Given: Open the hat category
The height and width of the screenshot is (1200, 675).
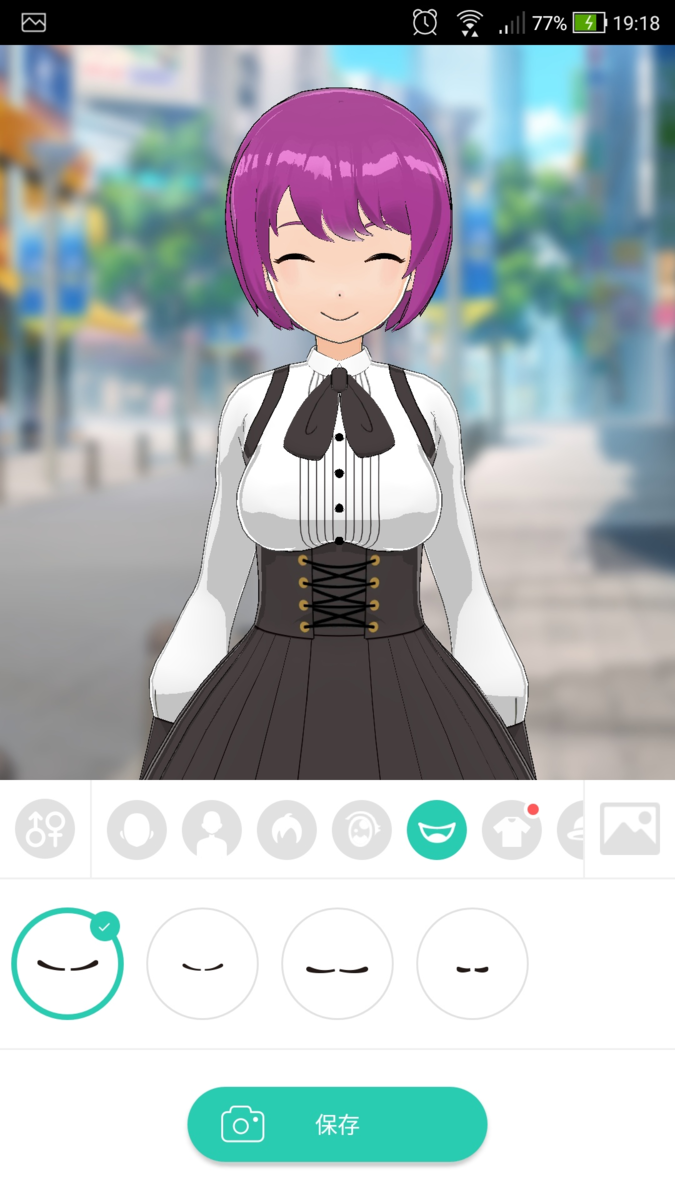Looking at the screenshot, I should 571,830.
